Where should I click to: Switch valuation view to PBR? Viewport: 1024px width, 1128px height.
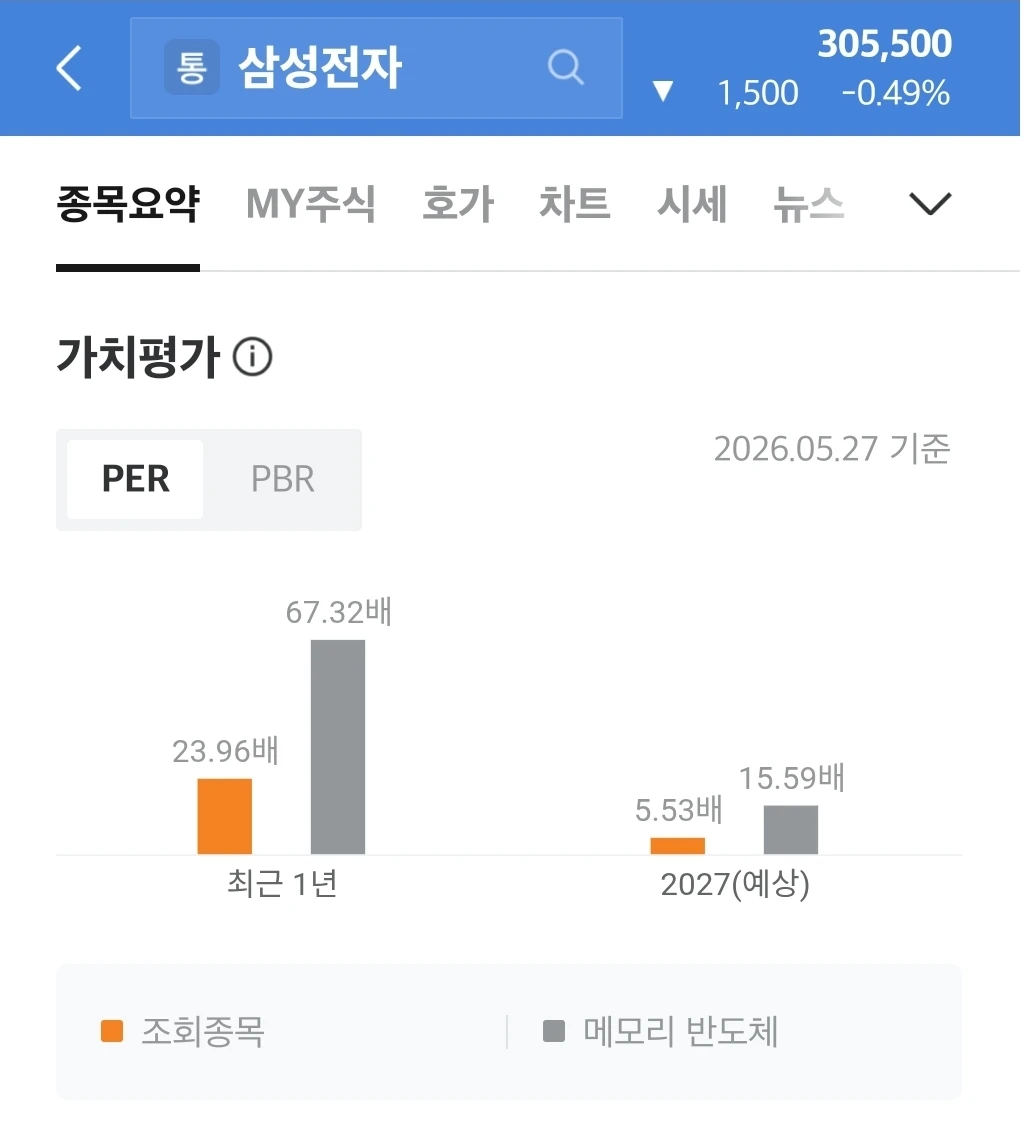pos(282,479)
